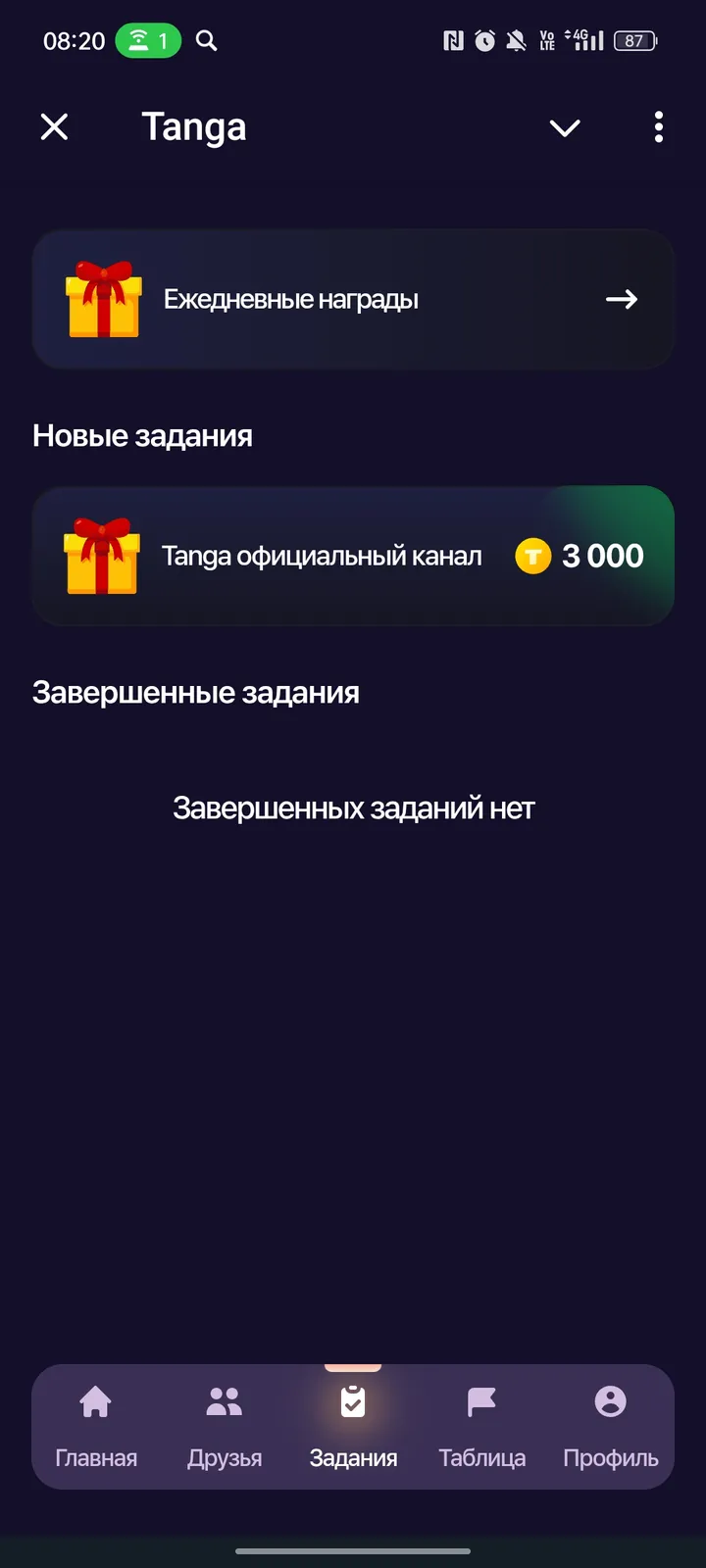
Task: Open the Таблица flag icon
Action: 481,1401
